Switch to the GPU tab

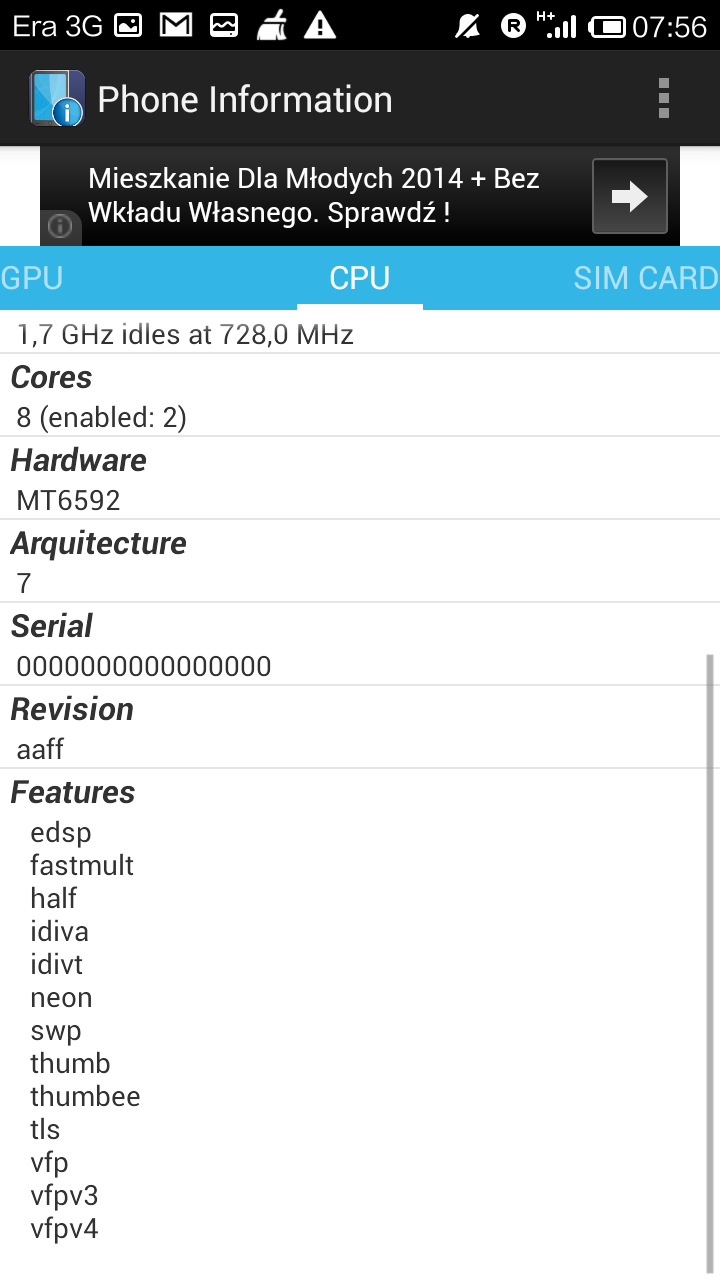(x=32, y=278)
